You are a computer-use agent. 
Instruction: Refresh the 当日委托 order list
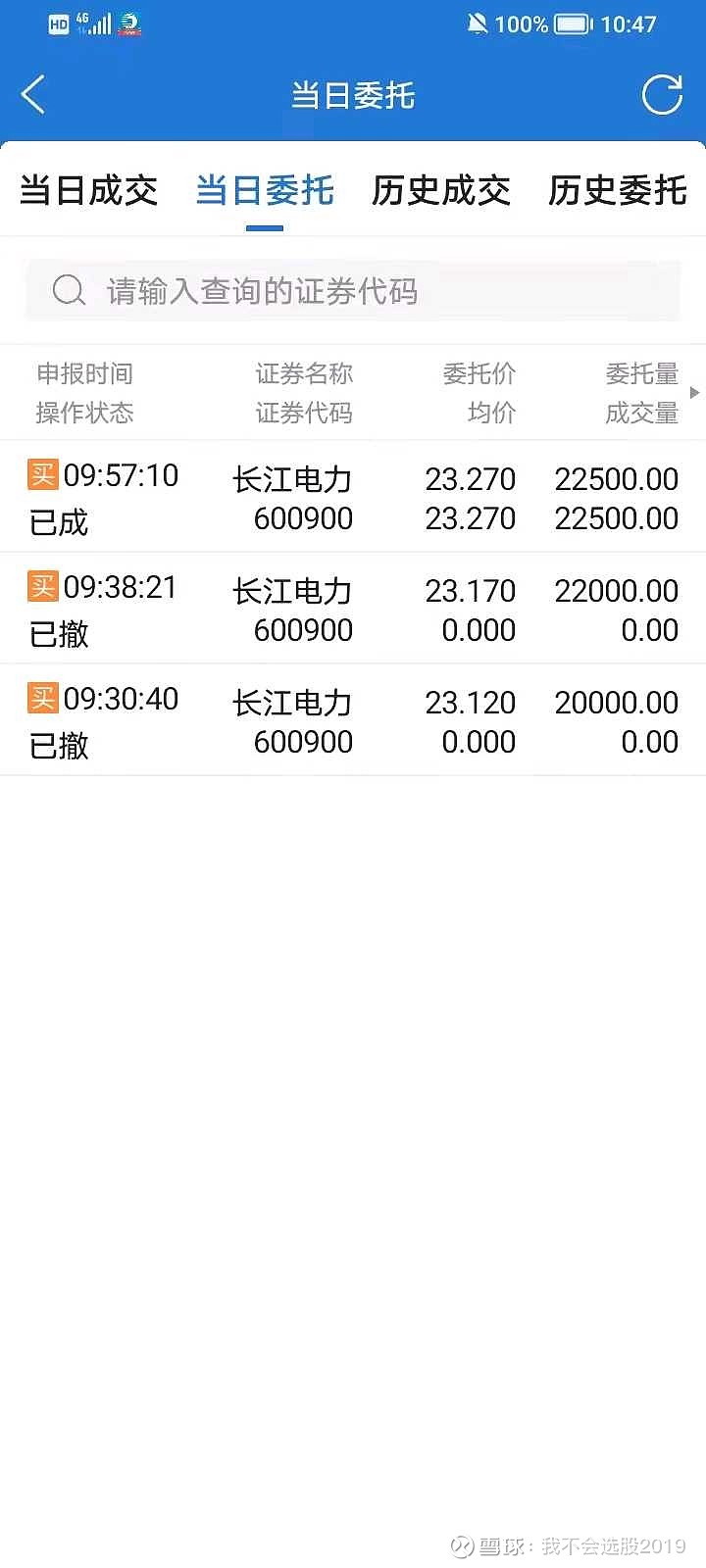click(x=662, y=95)
